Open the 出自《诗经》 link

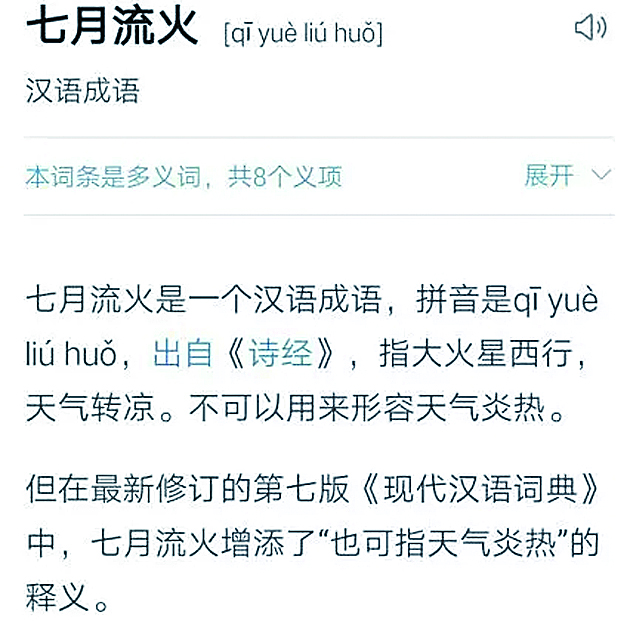click(x=244, y=353)
